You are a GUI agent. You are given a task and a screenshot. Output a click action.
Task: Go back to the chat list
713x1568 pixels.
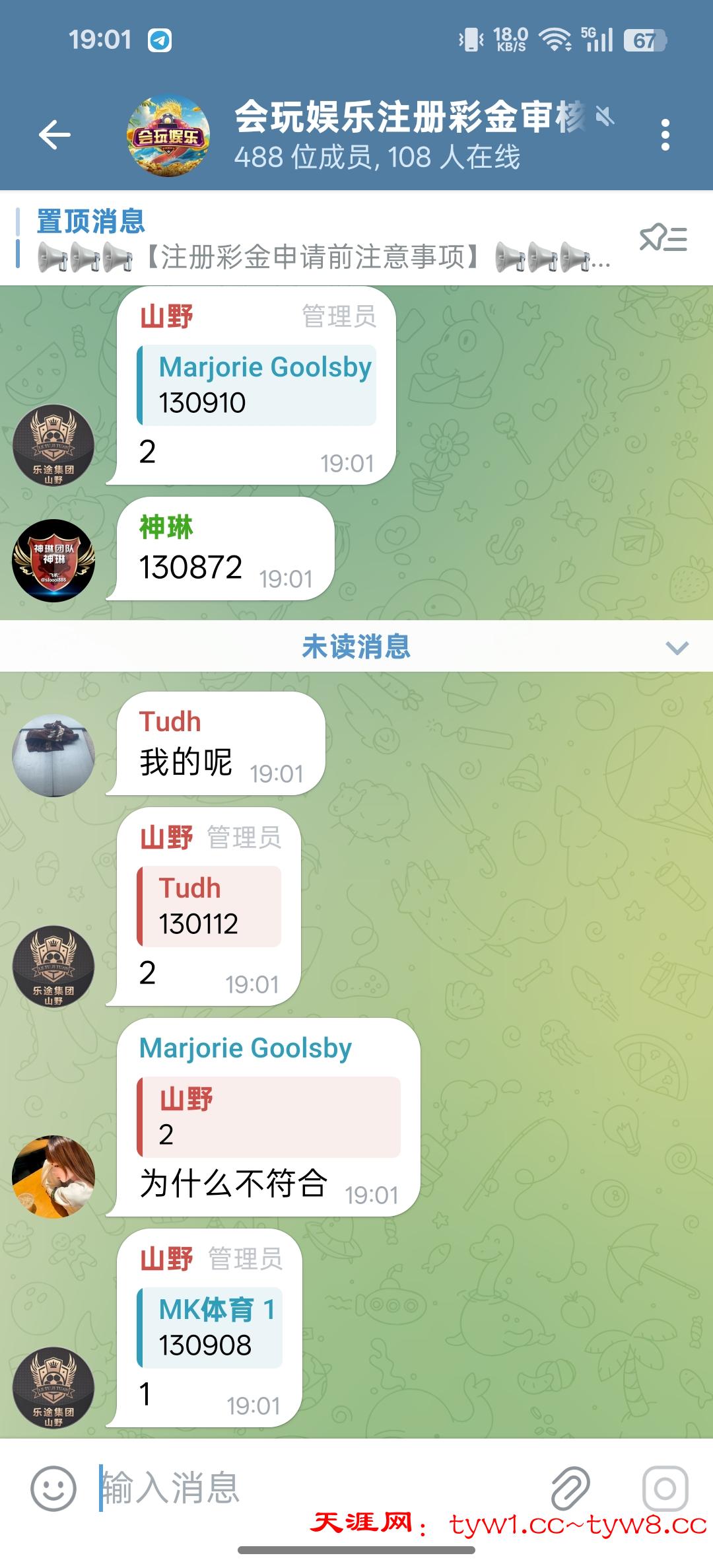coord(55,135)
